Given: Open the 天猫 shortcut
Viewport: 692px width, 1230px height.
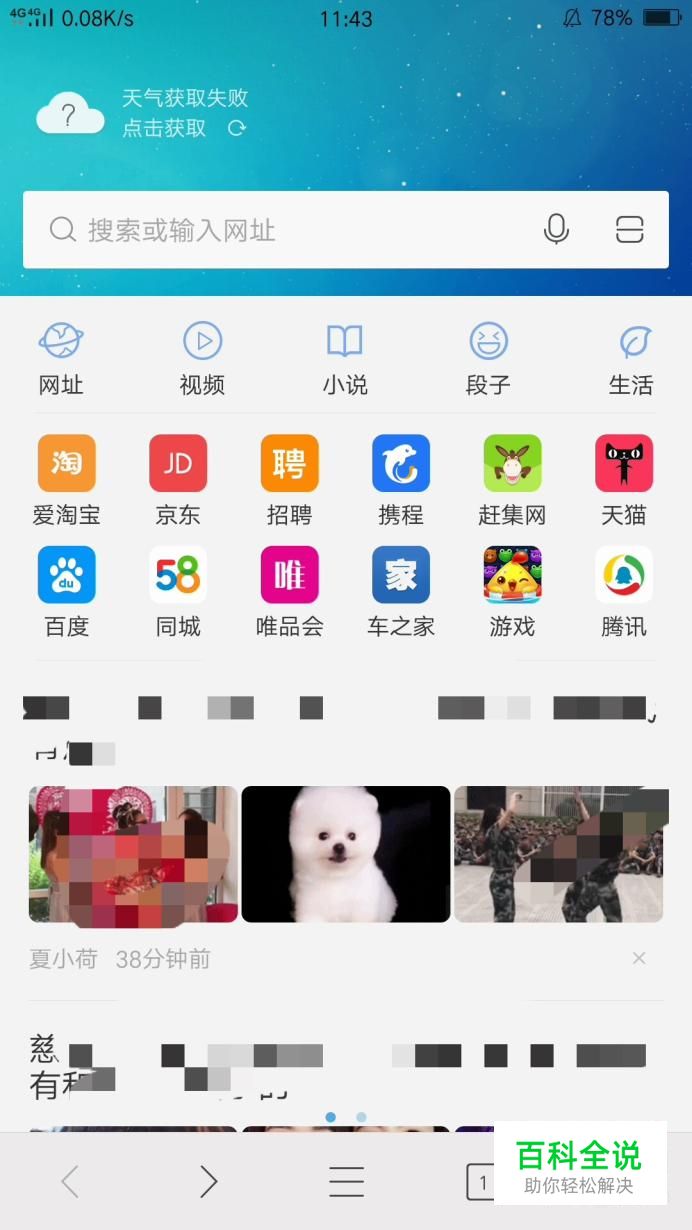Looking at the screenshot, I should click(624, 480).
